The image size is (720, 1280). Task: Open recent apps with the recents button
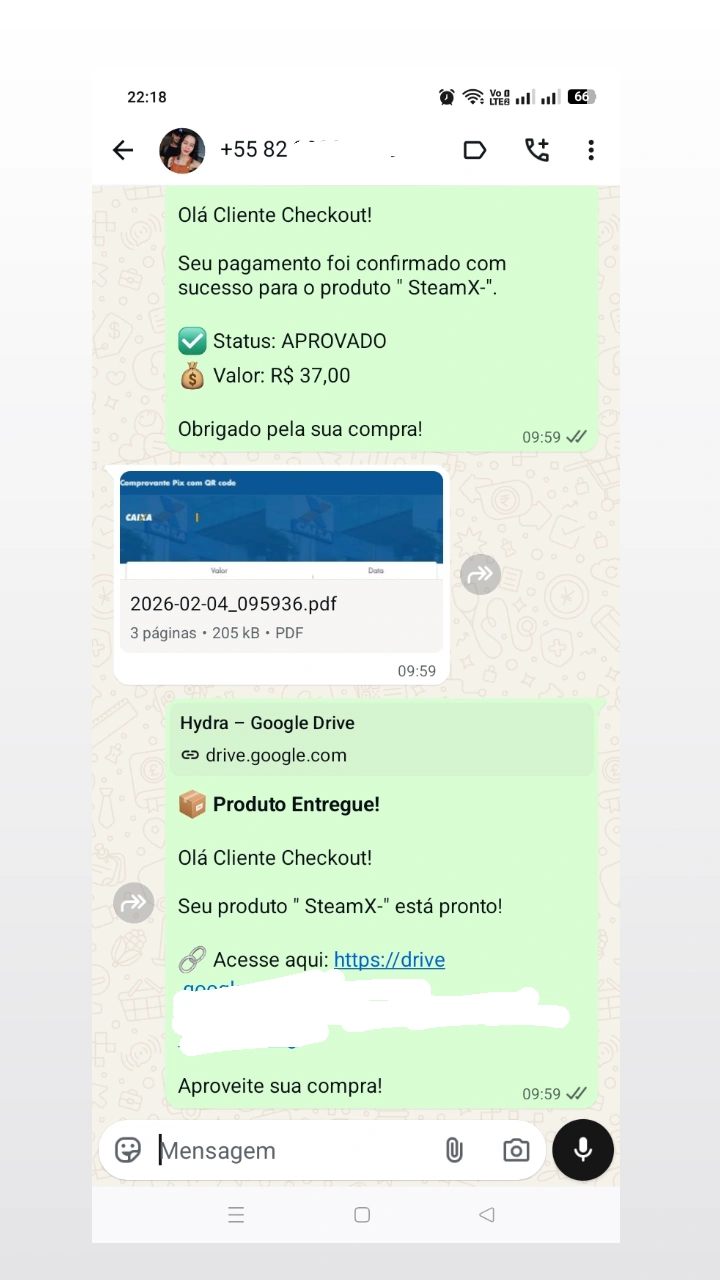pos(236,1214)
